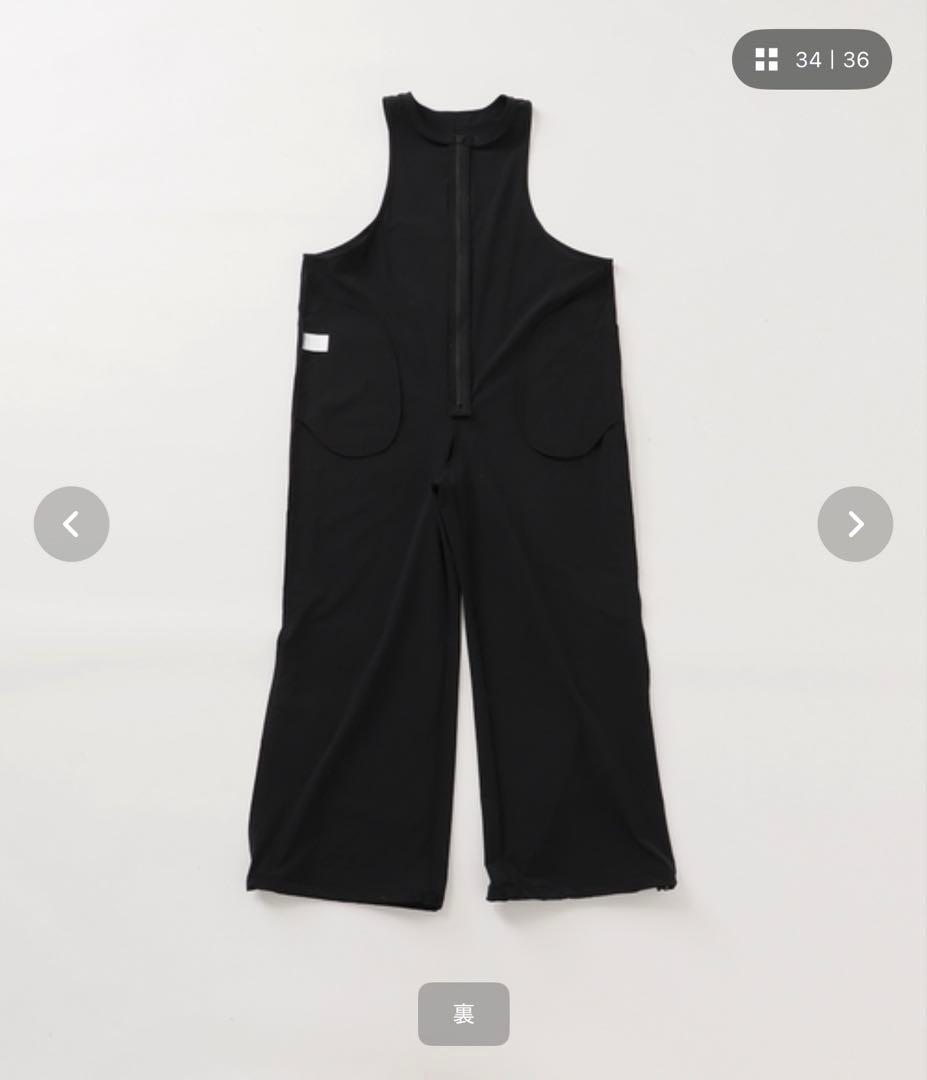Viewport: 927px width, 1080px height.
Task: Go to the previous product image
Action: pyautogui.click(x=71, y=524)
